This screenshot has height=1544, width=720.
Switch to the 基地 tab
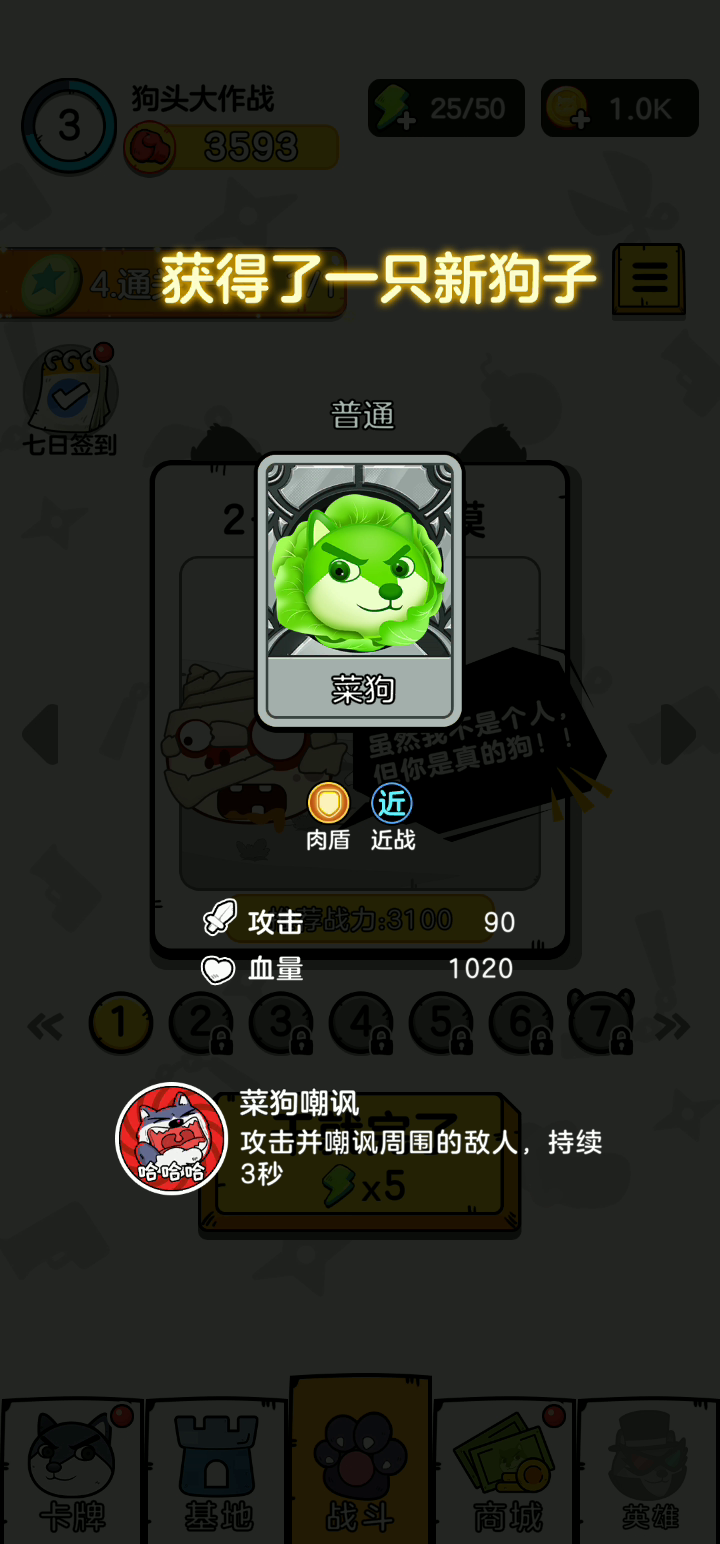[x=217, y=1470]
